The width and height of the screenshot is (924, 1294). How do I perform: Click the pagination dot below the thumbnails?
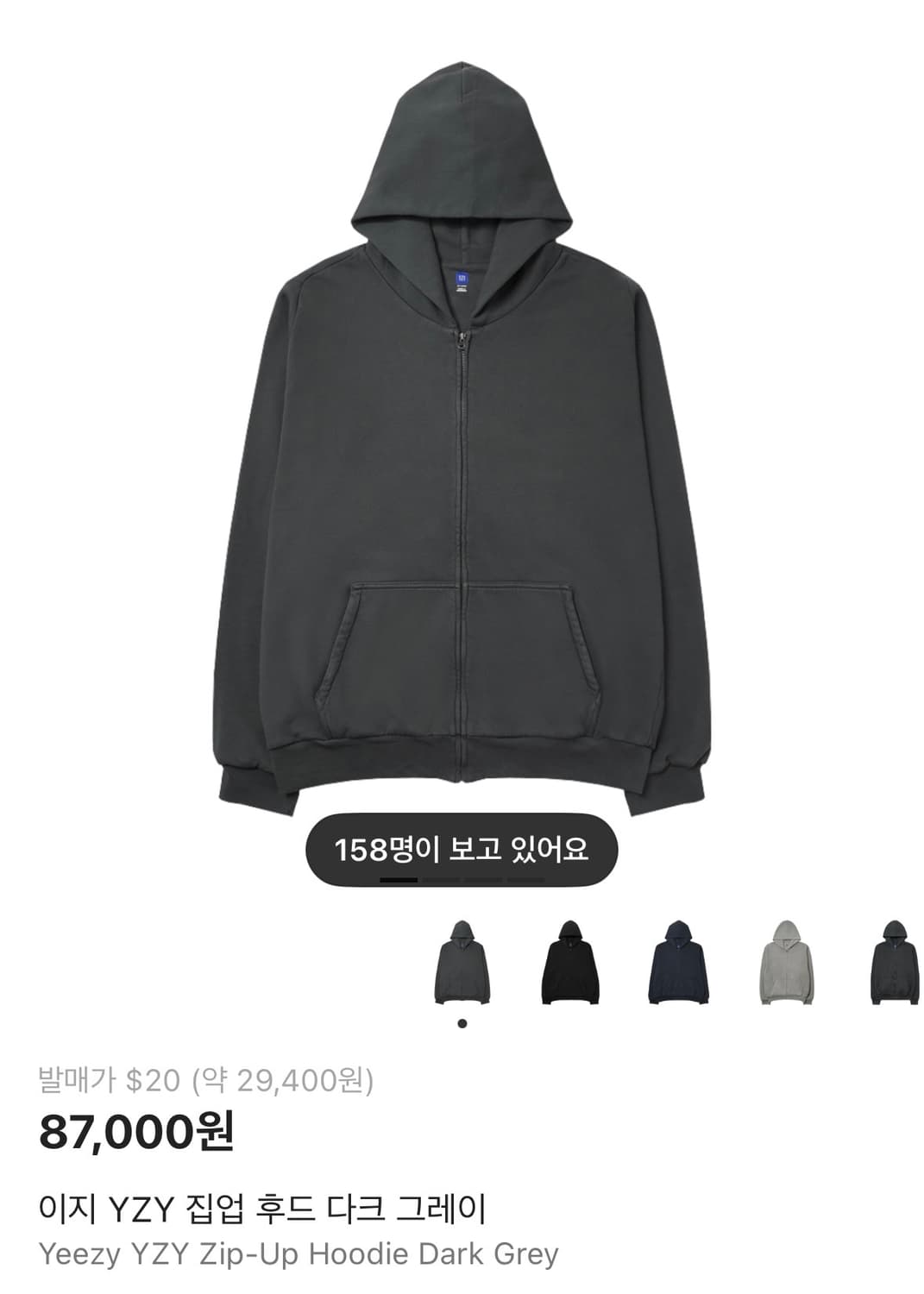pos(462,1021)
